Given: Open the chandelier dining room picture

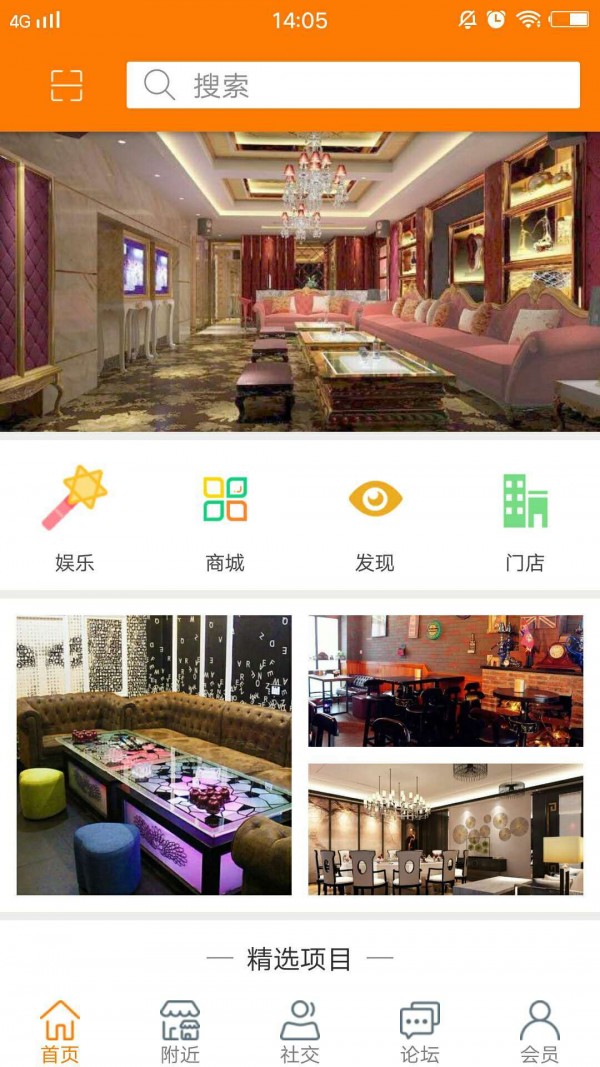Looking at the screenshot, I should click(445, 829).
